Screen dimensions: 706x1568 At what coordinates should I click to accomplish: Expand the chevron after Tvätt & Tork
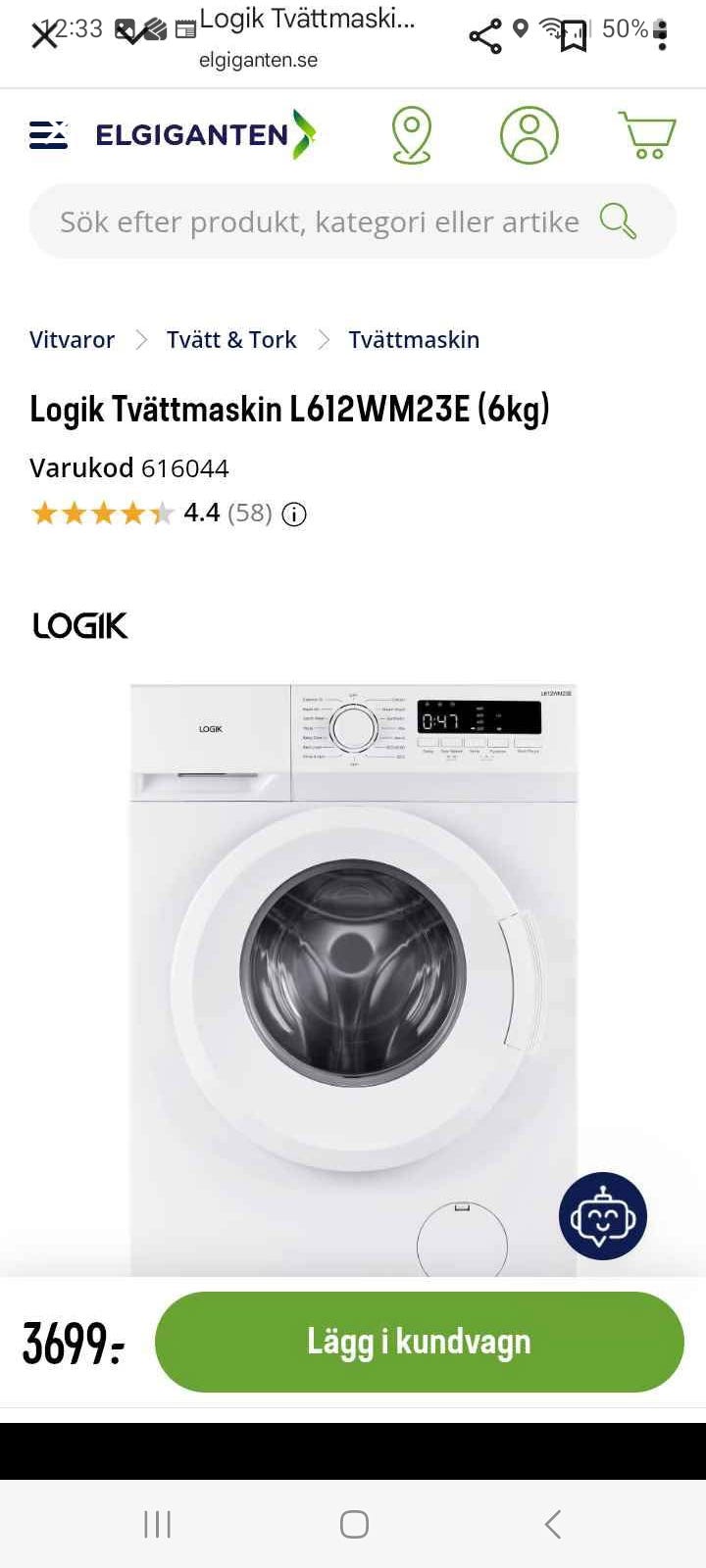(323, 339)
